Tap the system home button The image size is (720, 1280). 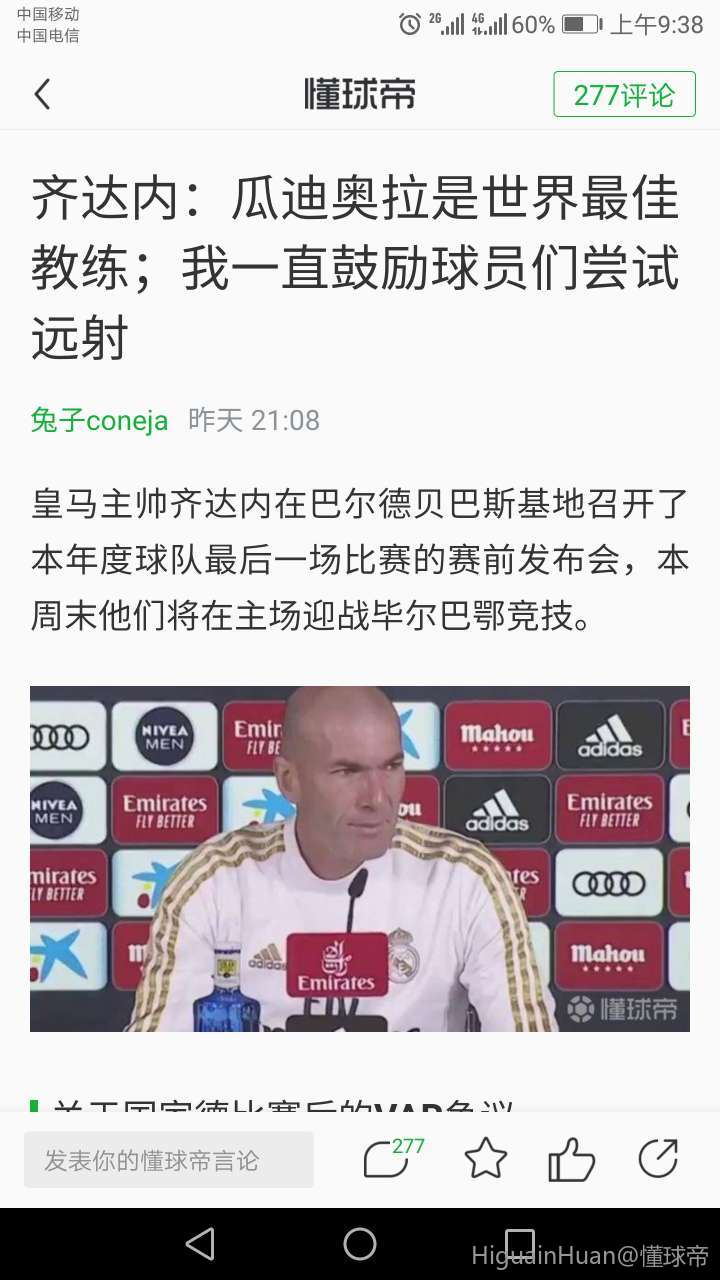tap(360, 1244)
